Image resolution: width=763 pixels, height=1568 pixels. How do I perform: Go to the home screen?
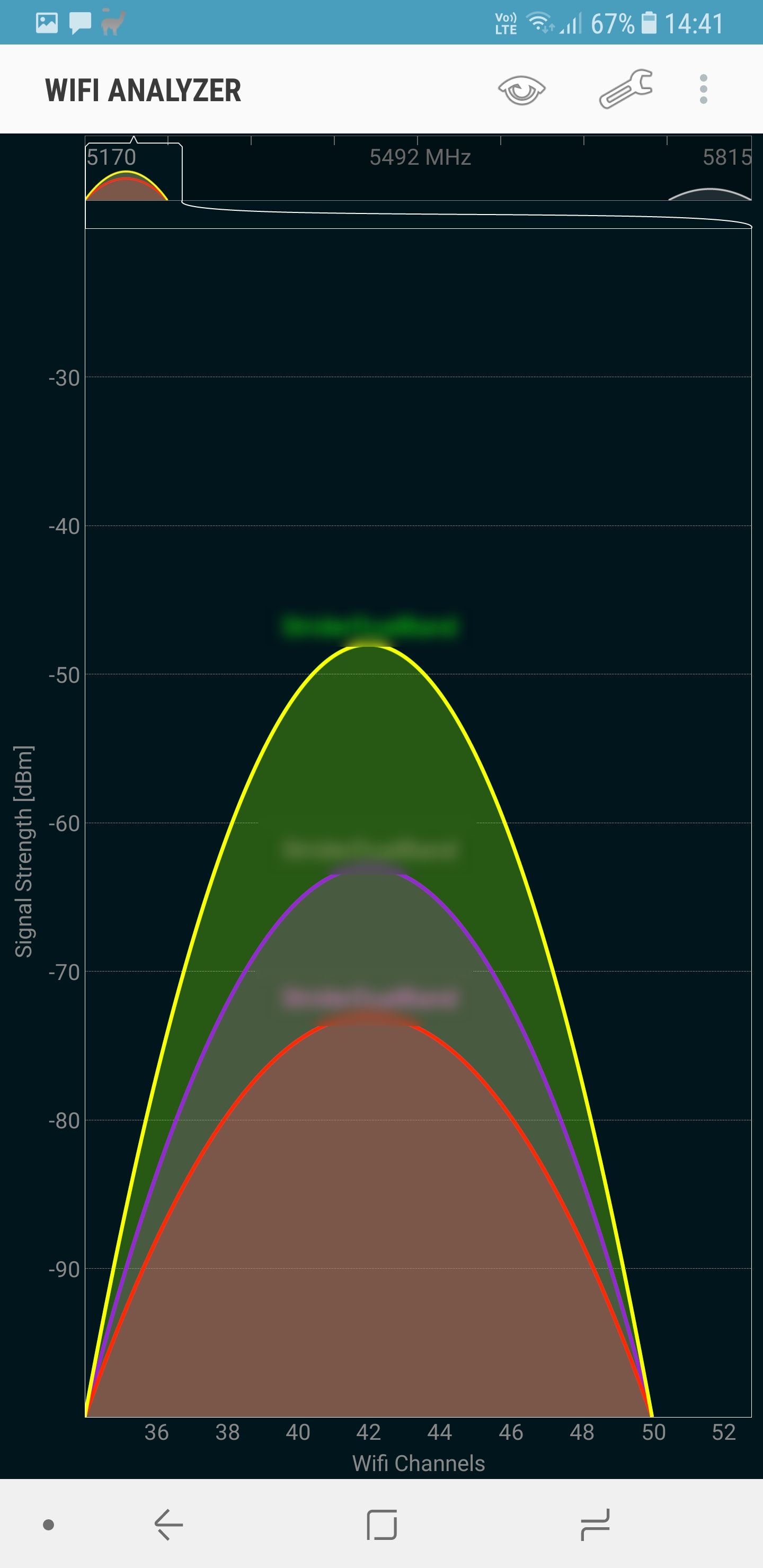(382, 1524)
